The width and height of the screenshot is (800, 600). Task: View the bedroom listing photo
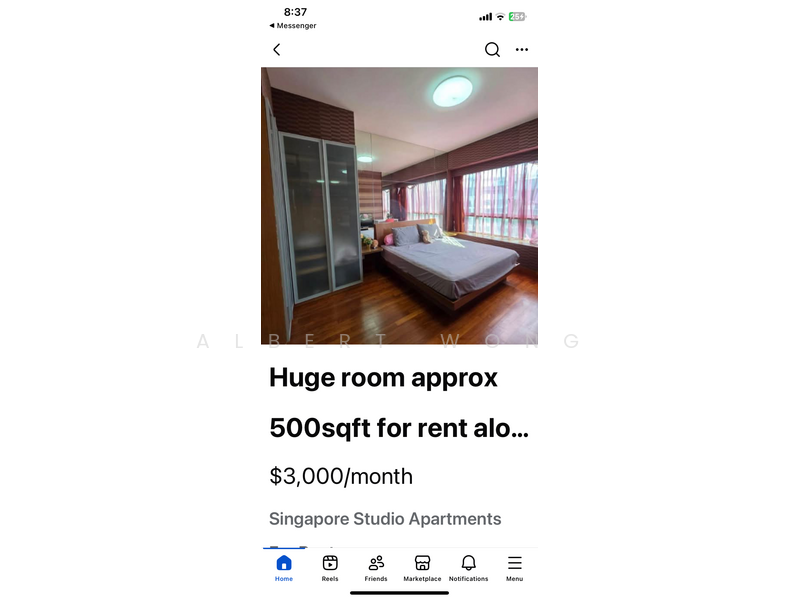[399, 205]
